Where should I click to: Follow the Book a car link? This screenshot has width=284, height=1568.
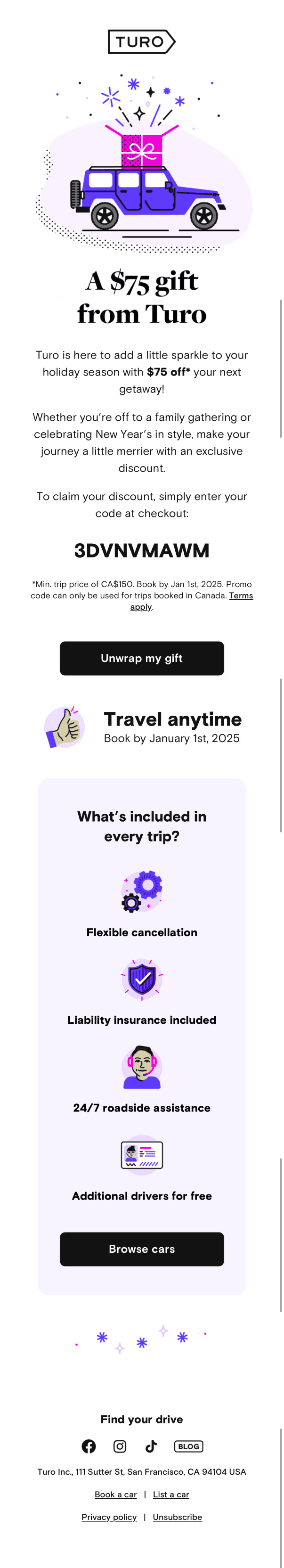(x=115, y=1494)
